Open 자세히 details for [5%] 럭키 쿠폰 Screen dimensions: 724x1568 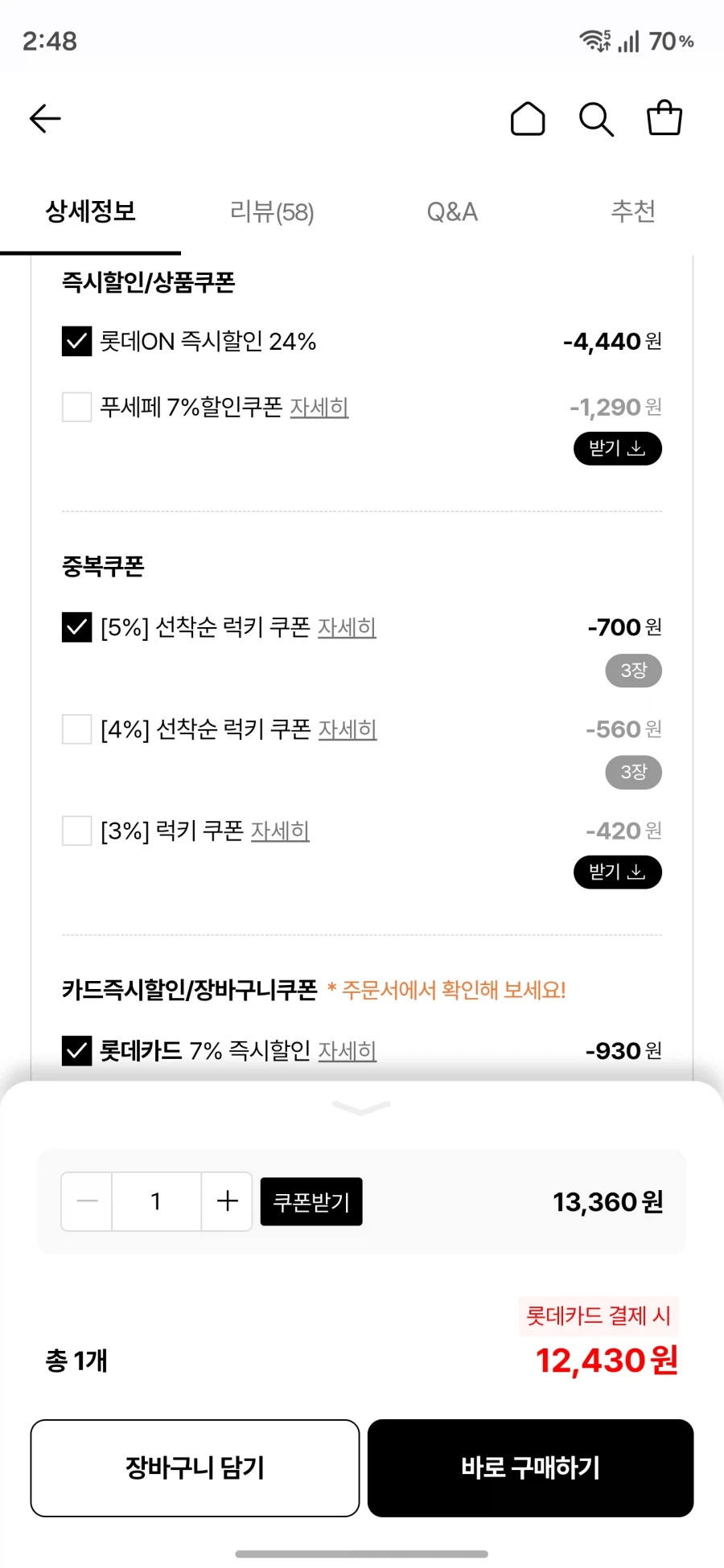(x=347, y=627)
